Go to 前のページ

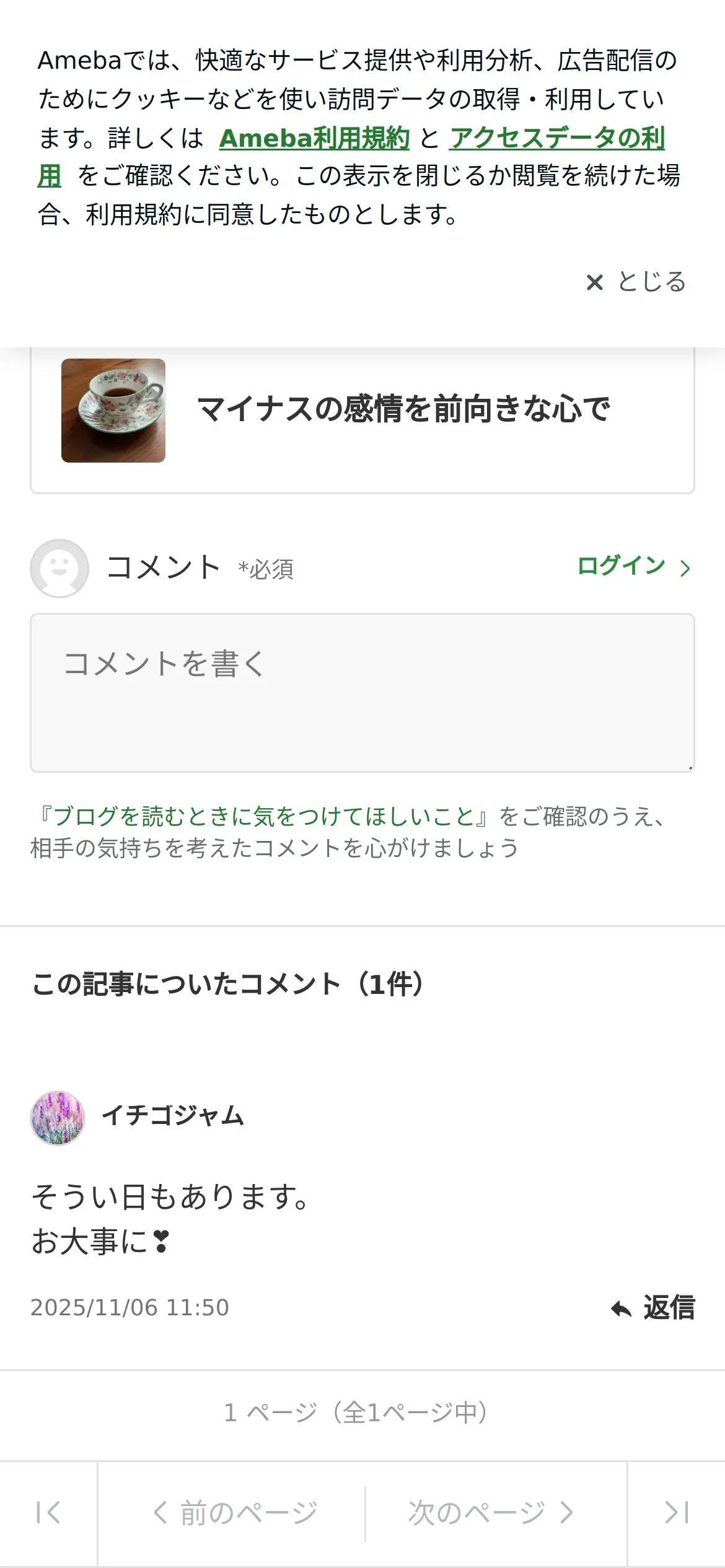click(234, 1512)
